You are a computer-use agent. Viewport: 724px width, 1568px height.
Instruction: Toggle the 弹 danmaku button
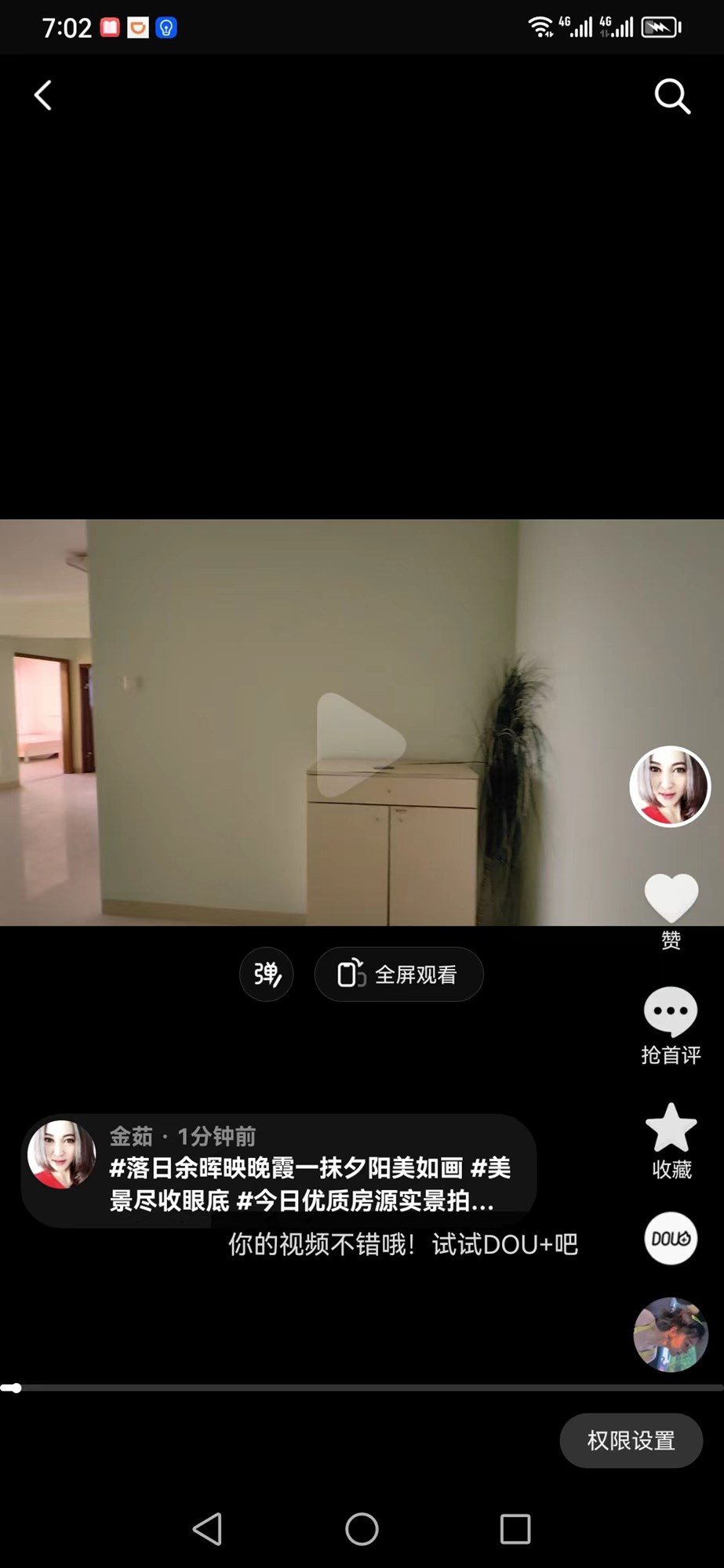pyautogui.click(x=267, y=975)
